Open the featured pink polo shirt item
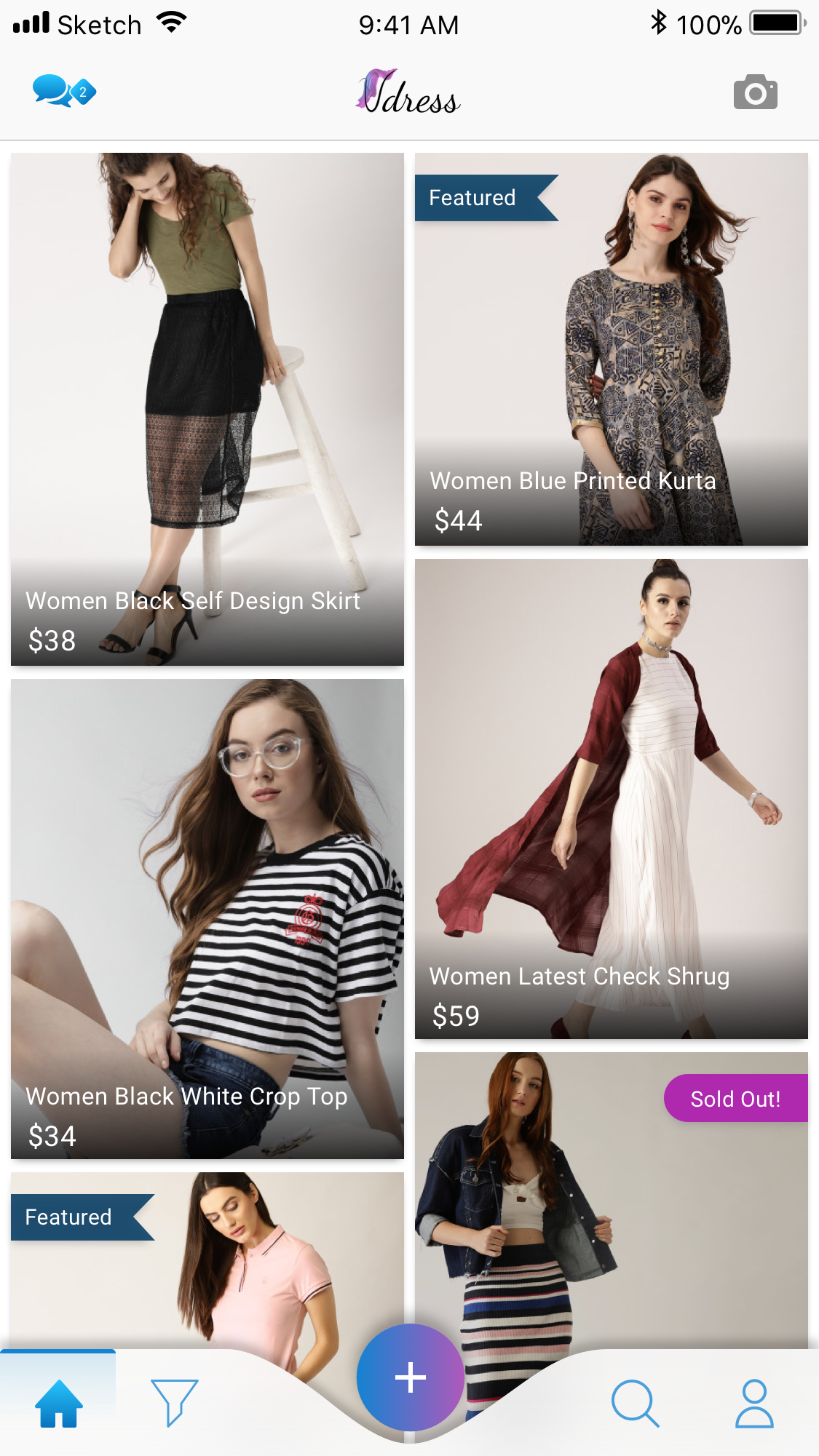 click(x=207, y=1259)
